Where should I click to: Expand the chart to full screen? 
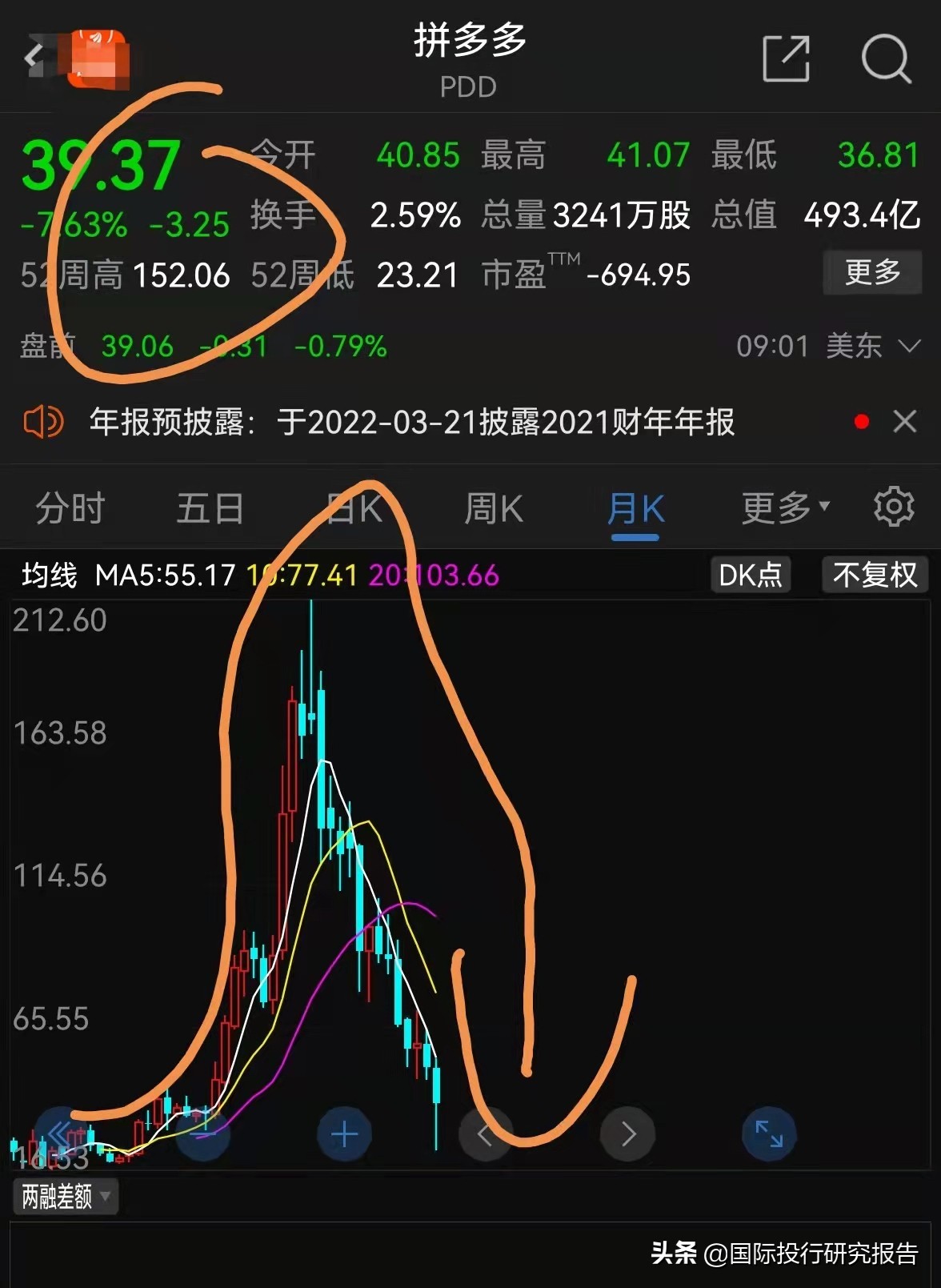pyautogui.click(x=769, y=1134)
